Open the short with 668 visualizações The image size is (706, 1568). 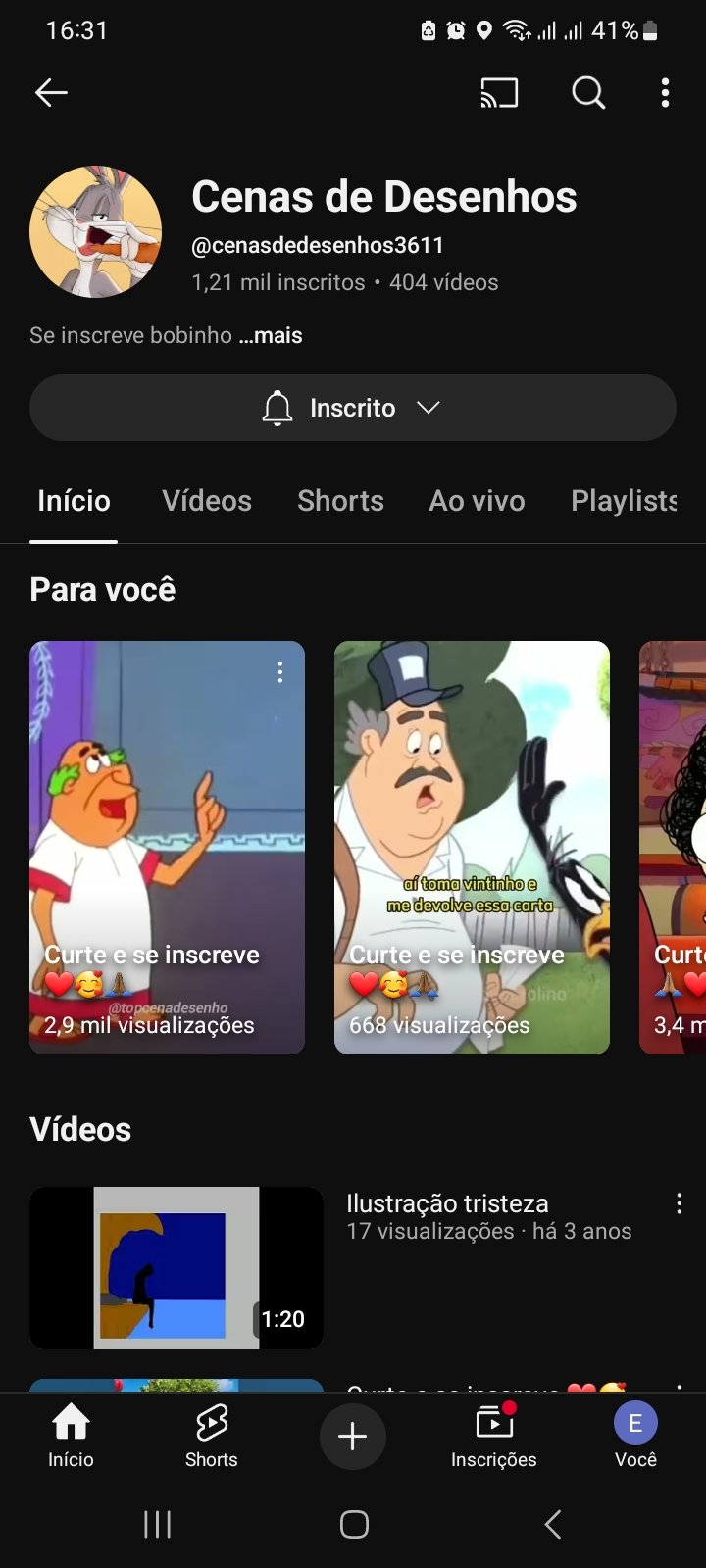coord(472,848)
